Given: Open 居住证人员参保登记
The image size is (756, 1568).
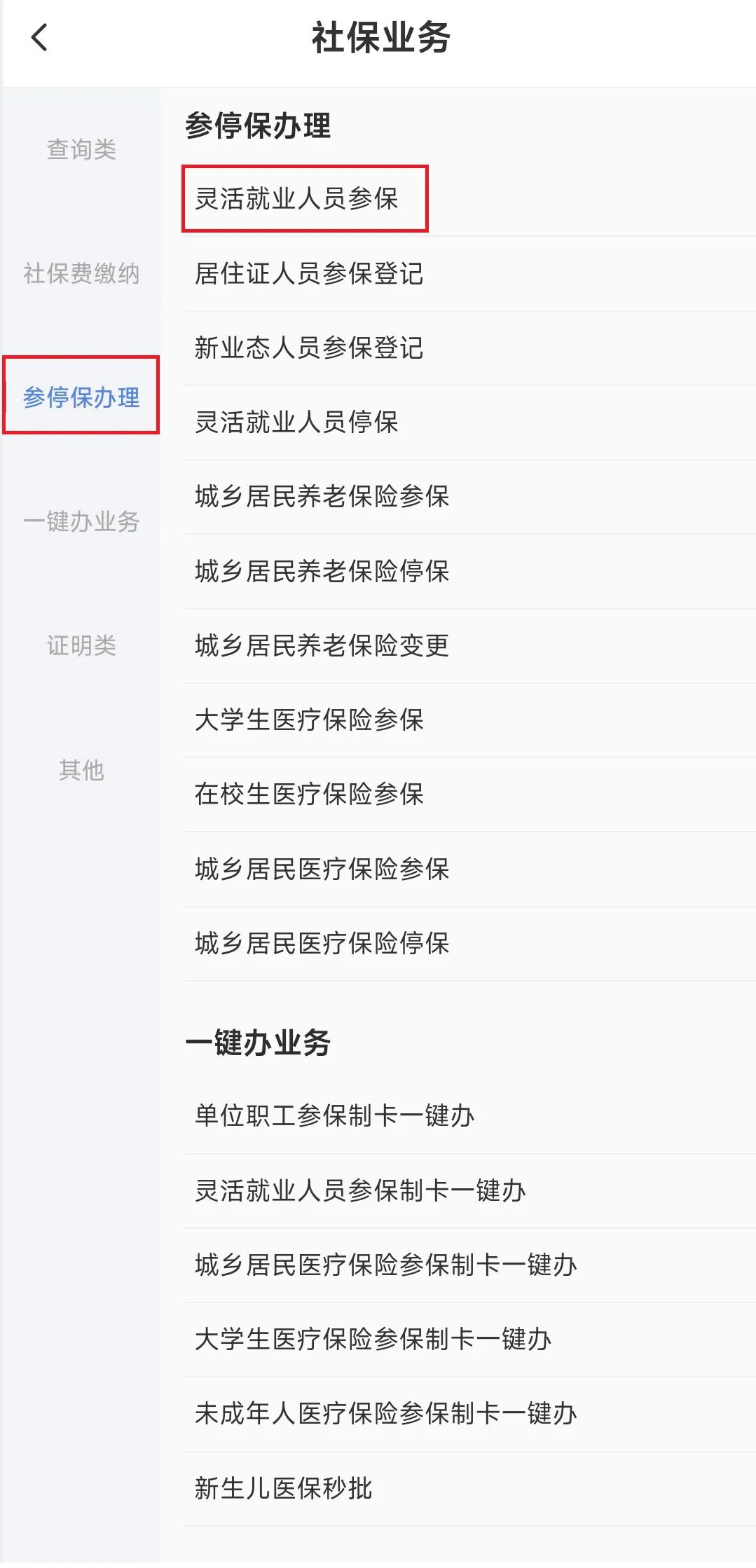Looking at the screenshot, I should pos(309,274).
